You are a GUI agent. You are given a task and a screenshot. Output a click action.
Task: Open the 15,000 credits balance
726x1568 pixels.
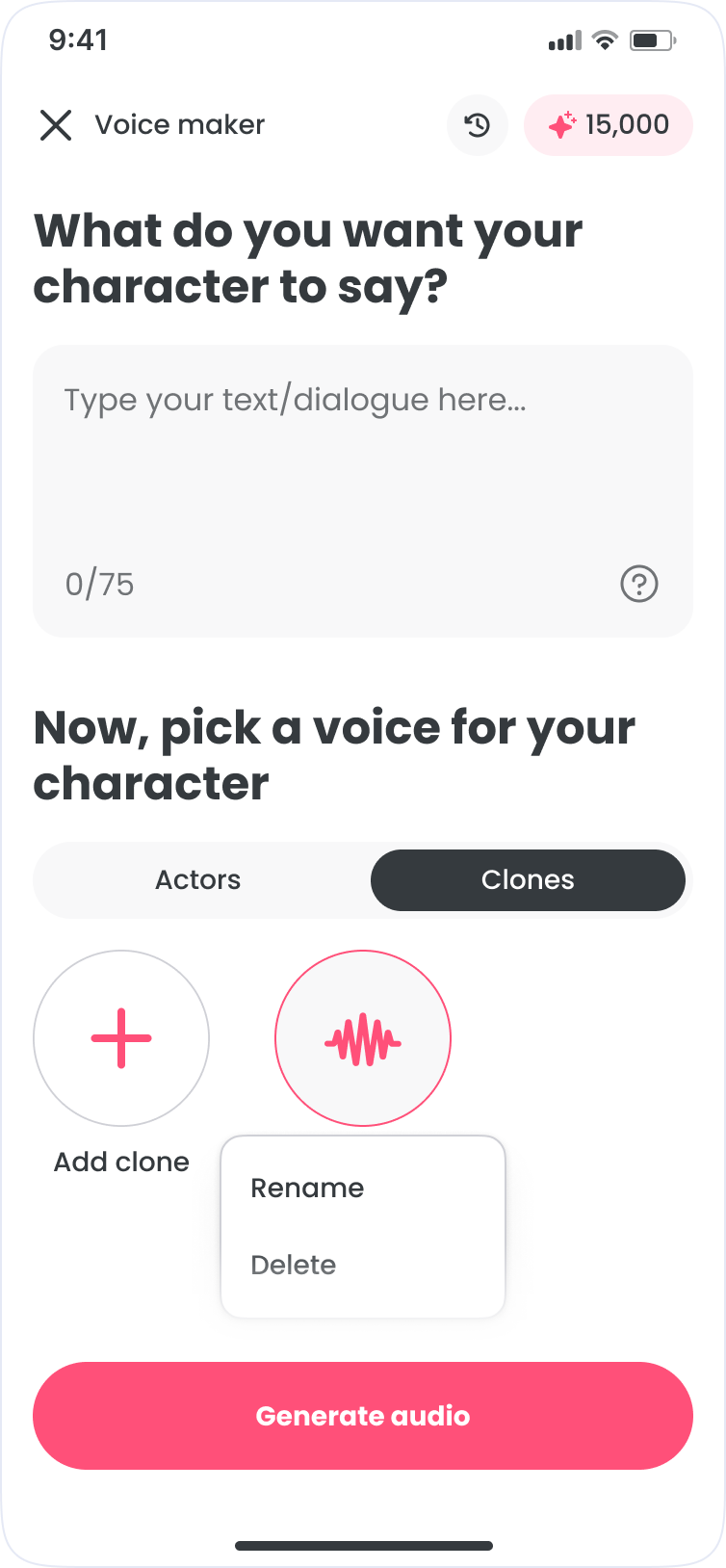click(609, 125)
